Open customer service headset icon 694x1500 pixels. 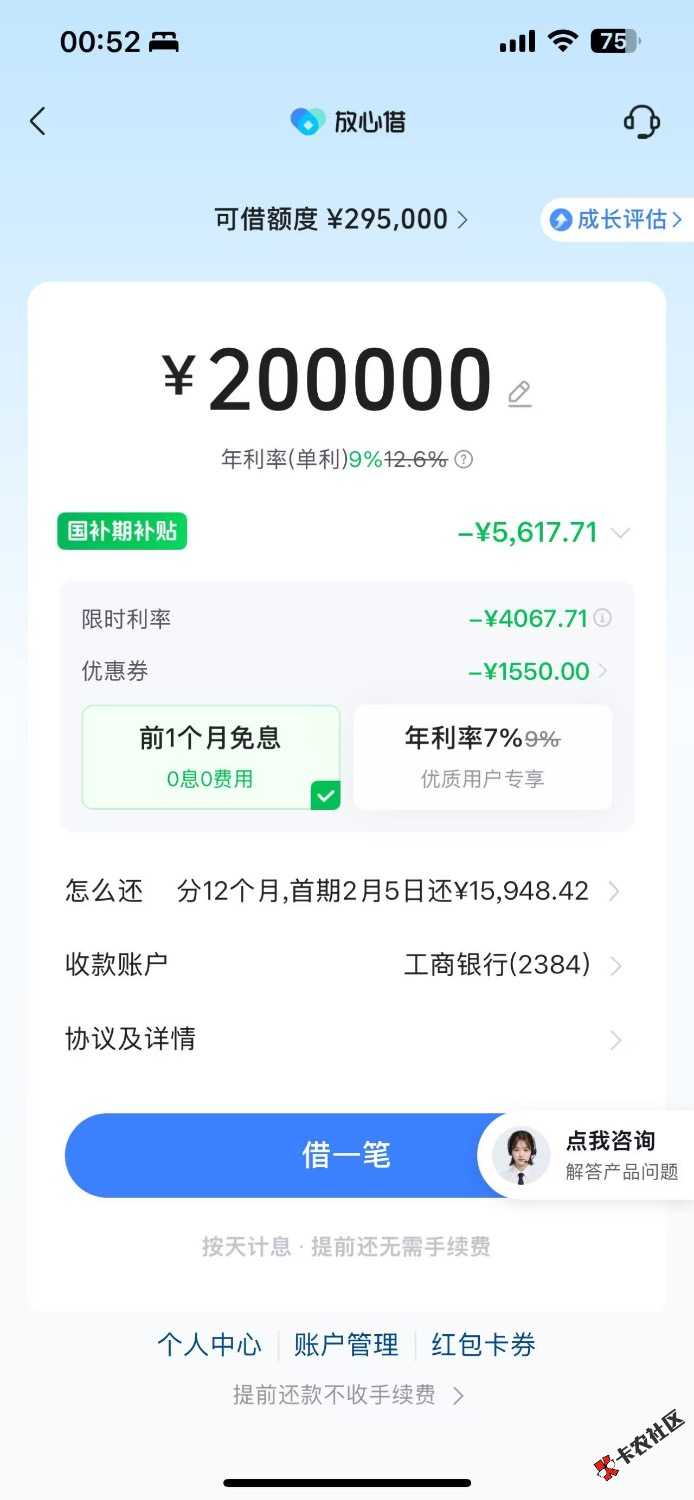pos(641,122)
